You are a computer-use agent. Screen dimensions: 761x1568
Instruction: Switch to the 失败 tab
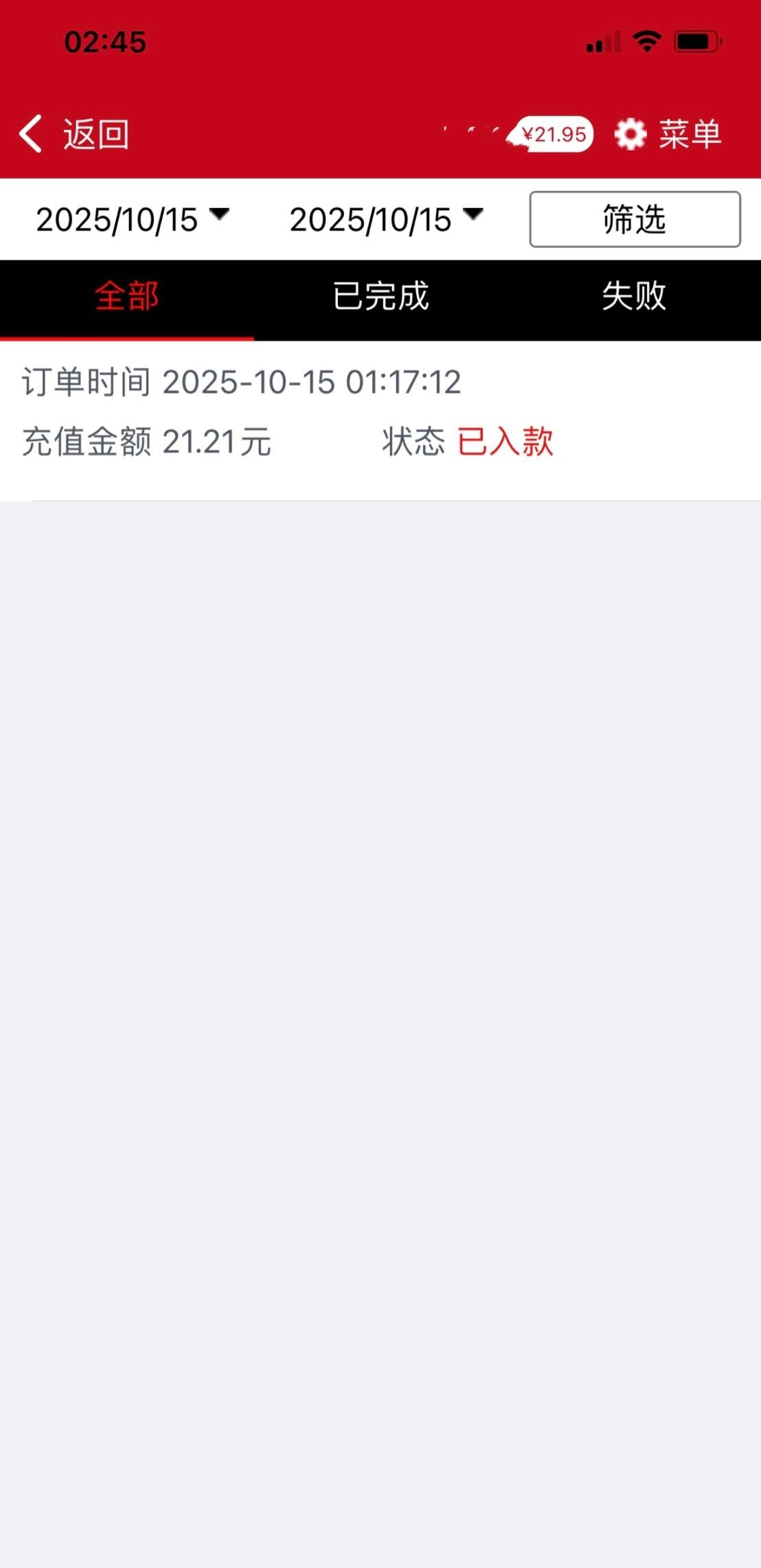point(634,297)
